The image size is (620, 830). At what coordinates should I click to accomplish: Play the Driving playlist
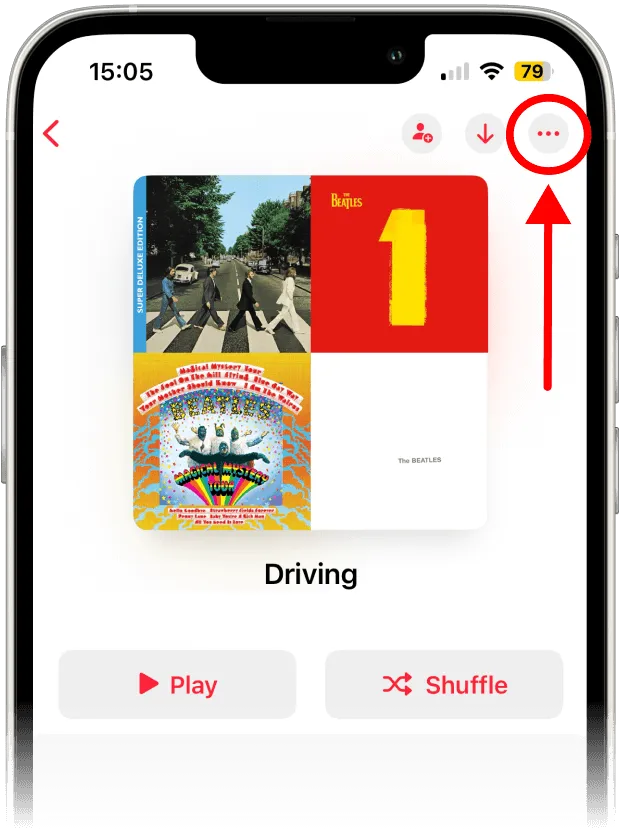click(x=178, y=684)
